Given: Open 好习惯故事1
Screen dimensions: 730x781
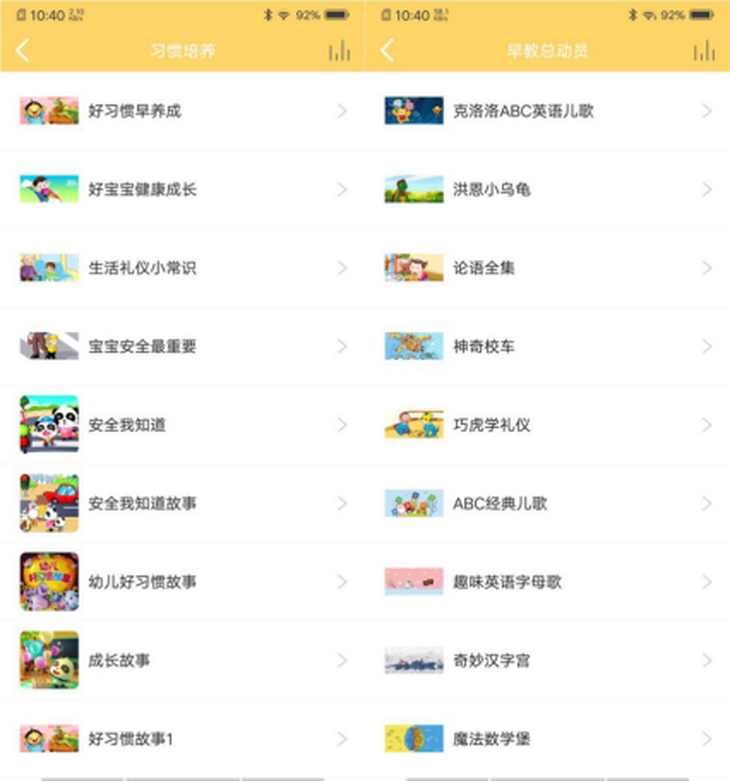Looking at the screenshot, I should (x=183, y=739).
